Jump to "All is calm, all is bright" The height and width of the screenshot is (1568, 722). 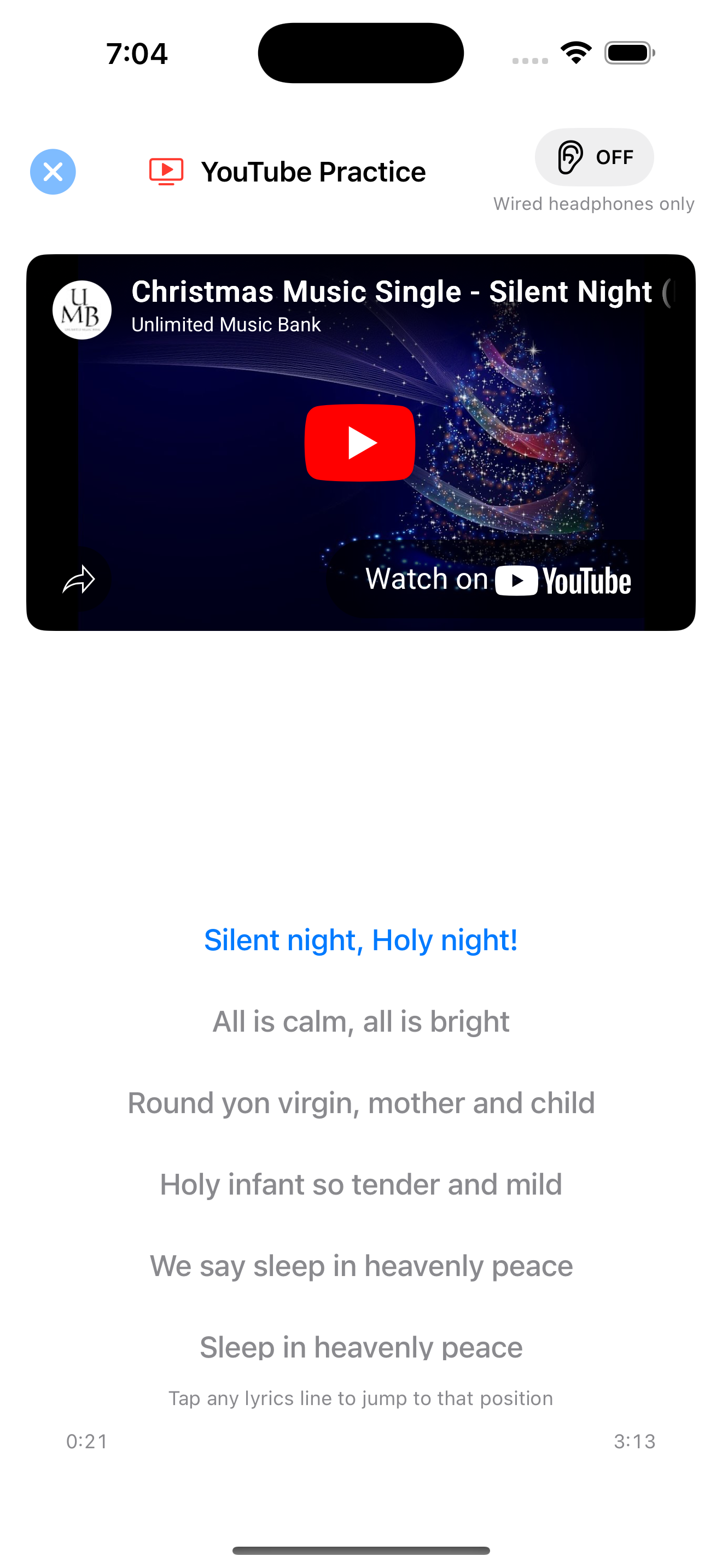coord(361,1021)
